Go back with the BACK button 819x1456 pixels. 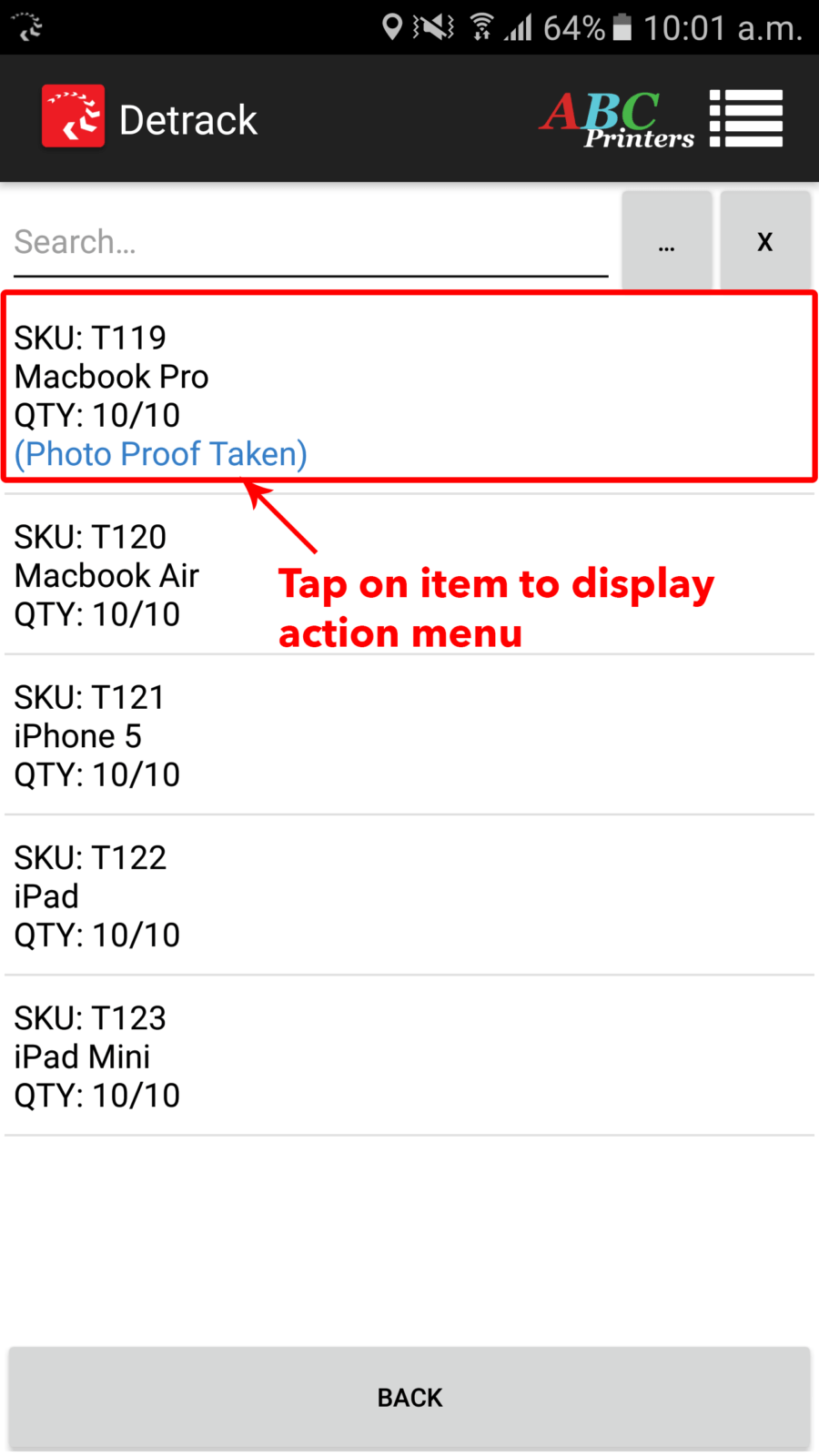pyautogui.click(x=409, y=1398)
